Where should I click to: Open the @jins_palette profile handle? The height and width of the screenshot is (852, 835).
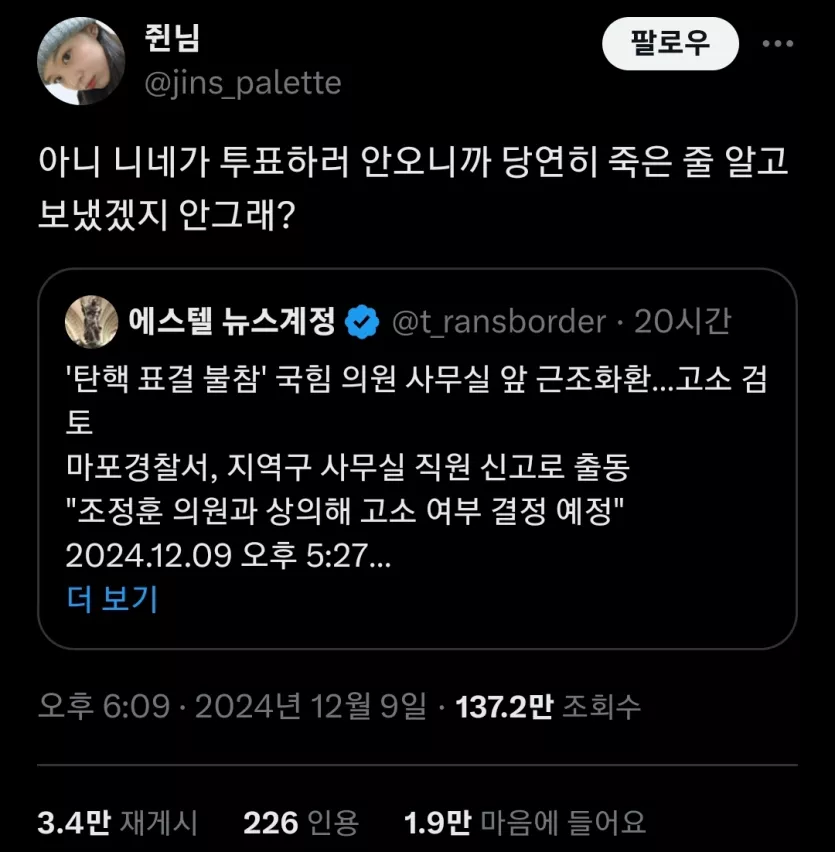pyautogui.click(x=243, y=82)
